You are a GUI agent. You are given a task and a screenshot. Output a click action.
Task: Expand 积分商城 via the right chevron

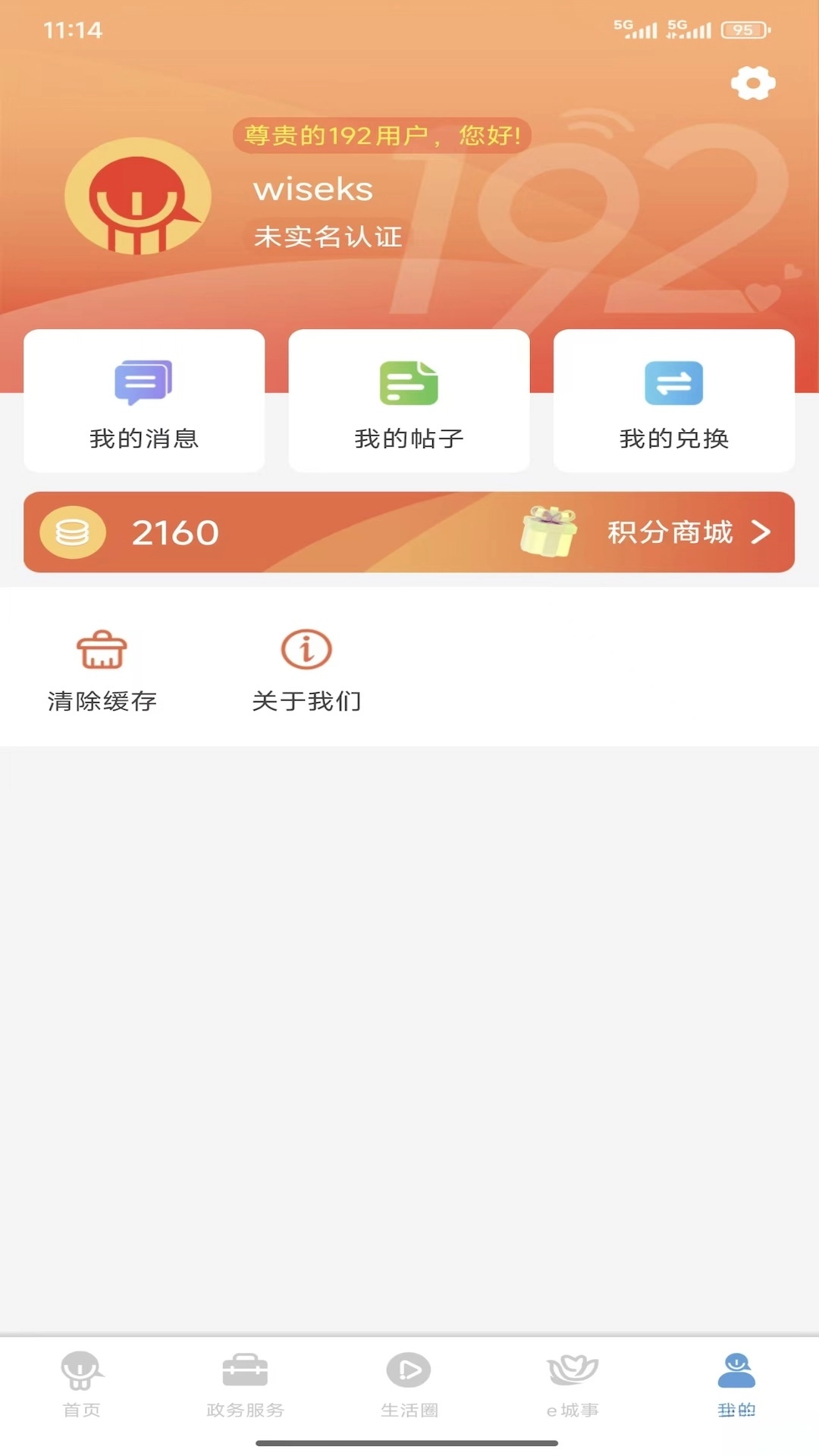(761, 532)
